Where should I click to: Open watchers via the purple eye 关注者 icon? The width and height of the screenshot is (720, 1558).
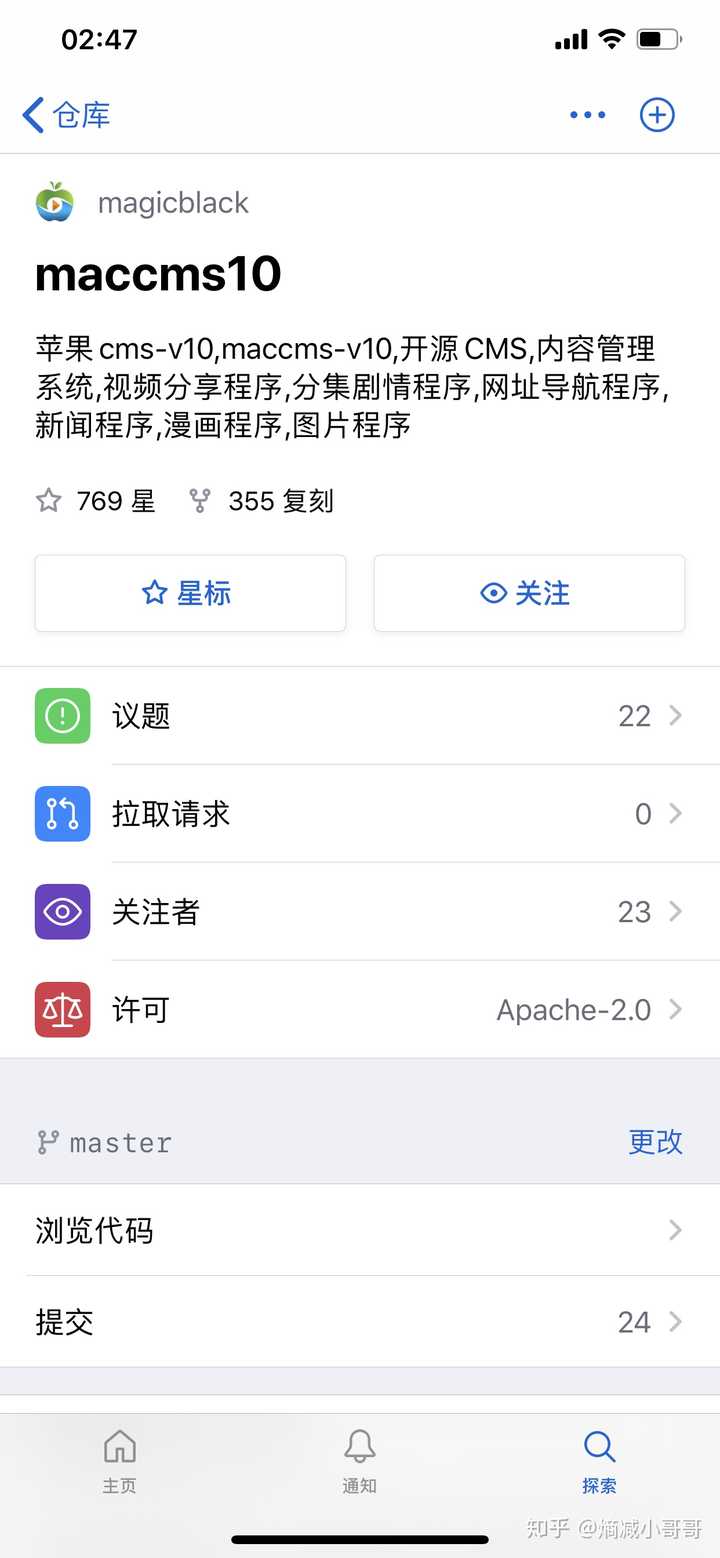tap(62, 912)
